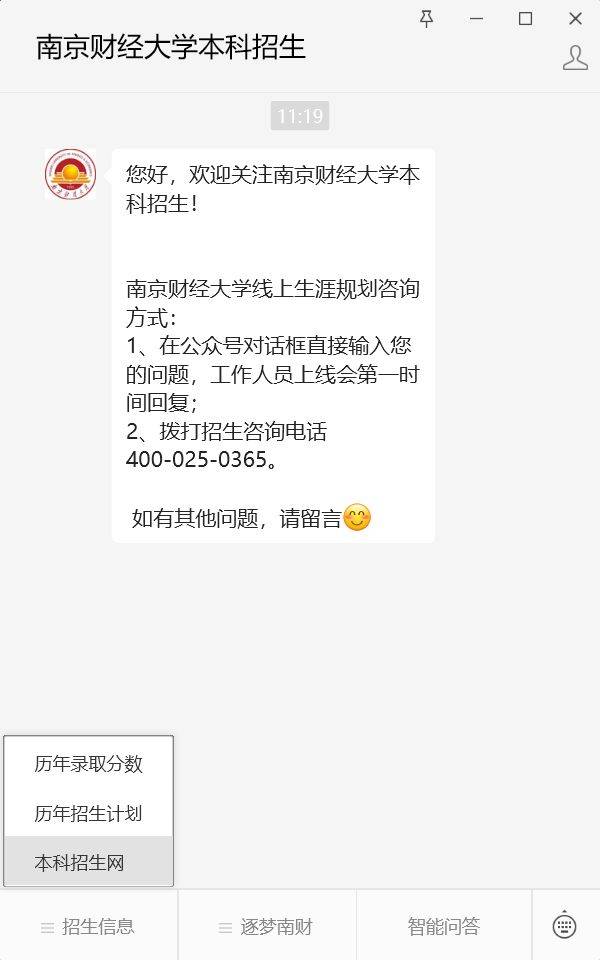Switch to keyboard input mode
600x960 pixels.
pos(565,925)
